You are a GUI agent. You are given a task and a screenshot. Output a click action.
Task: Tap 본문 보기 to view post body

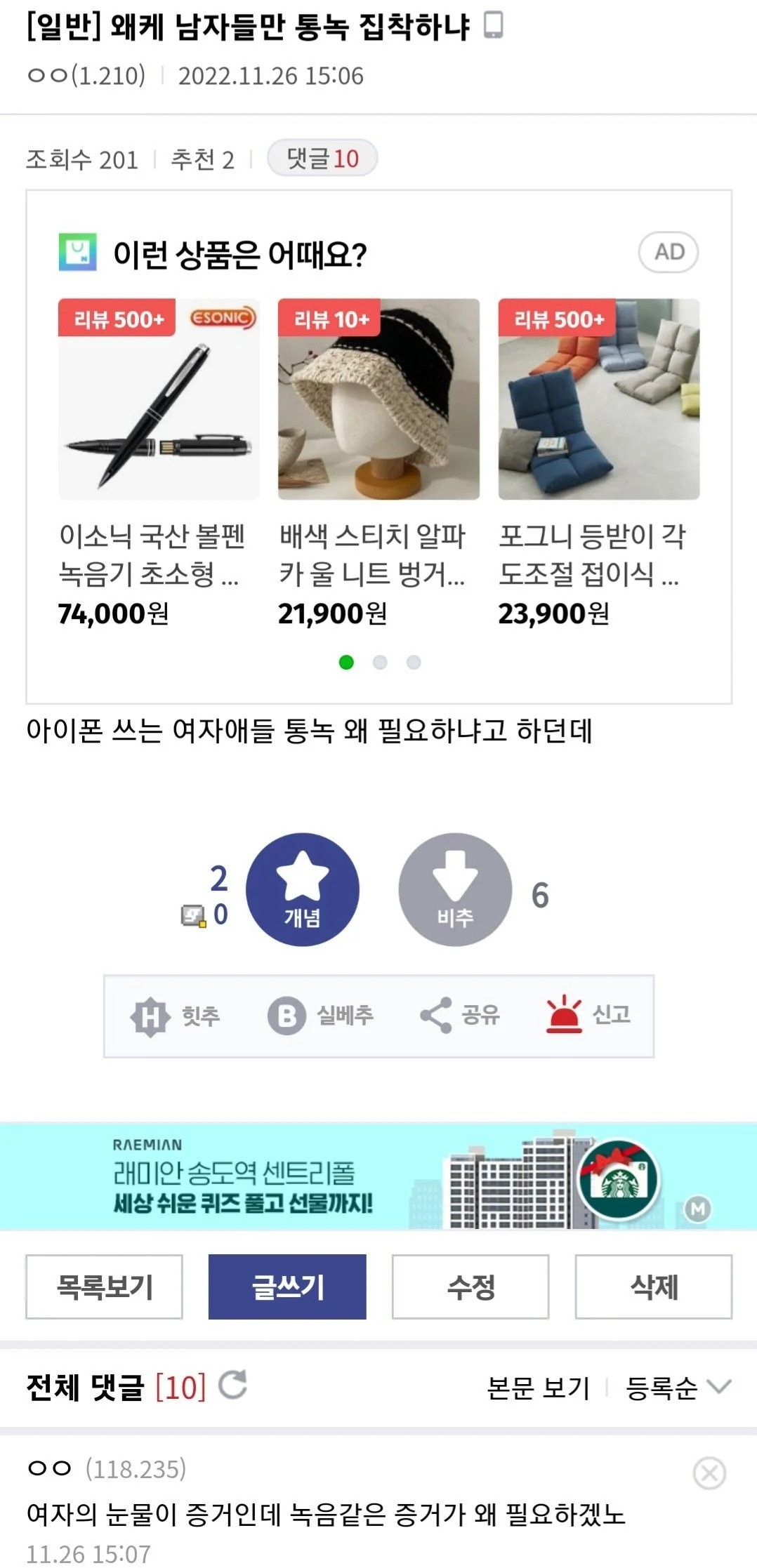[x=539, y=1388]
